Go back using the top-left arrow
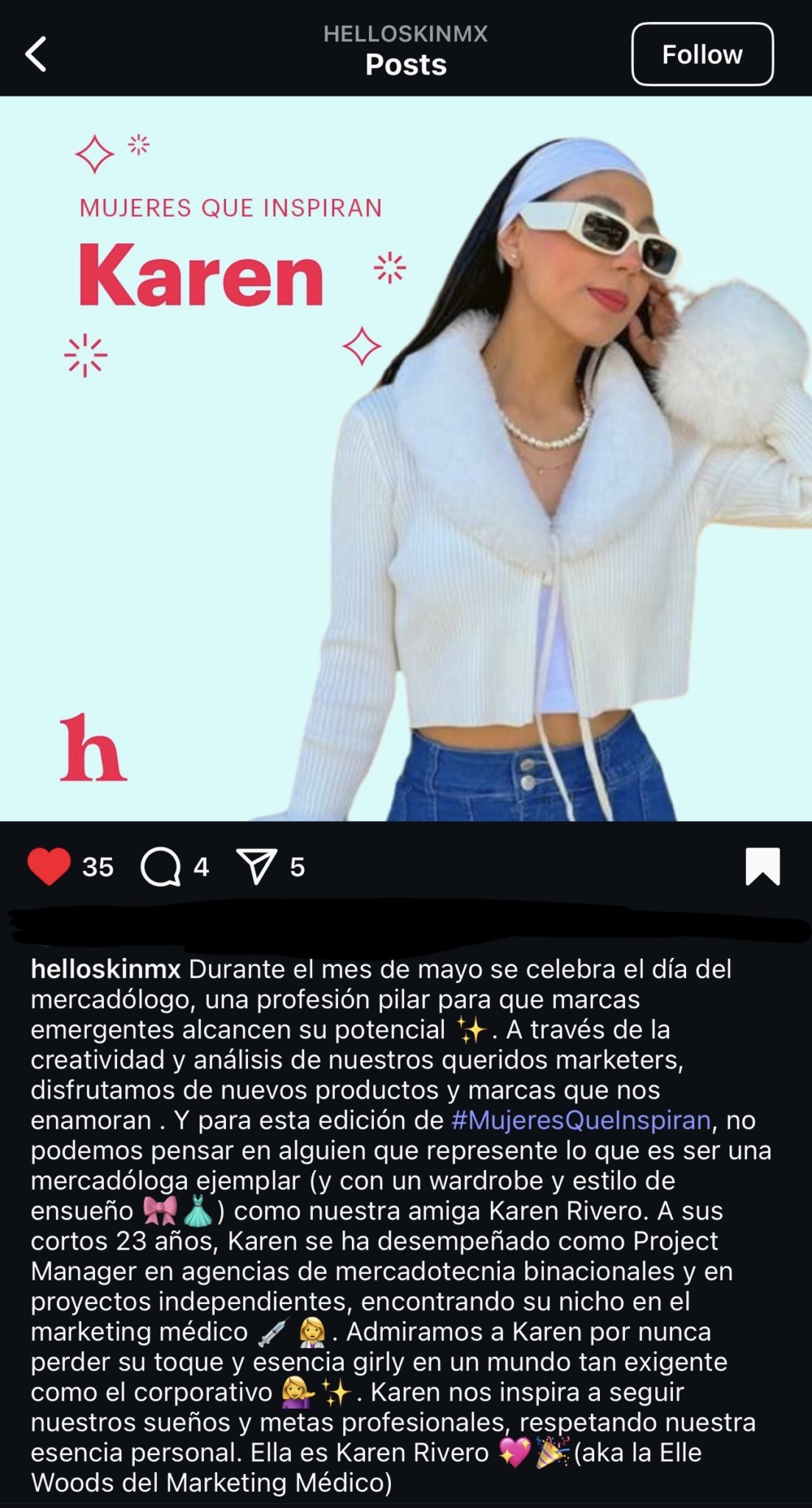Screen dimensions: 812x1508 click(x=36, y=54)
